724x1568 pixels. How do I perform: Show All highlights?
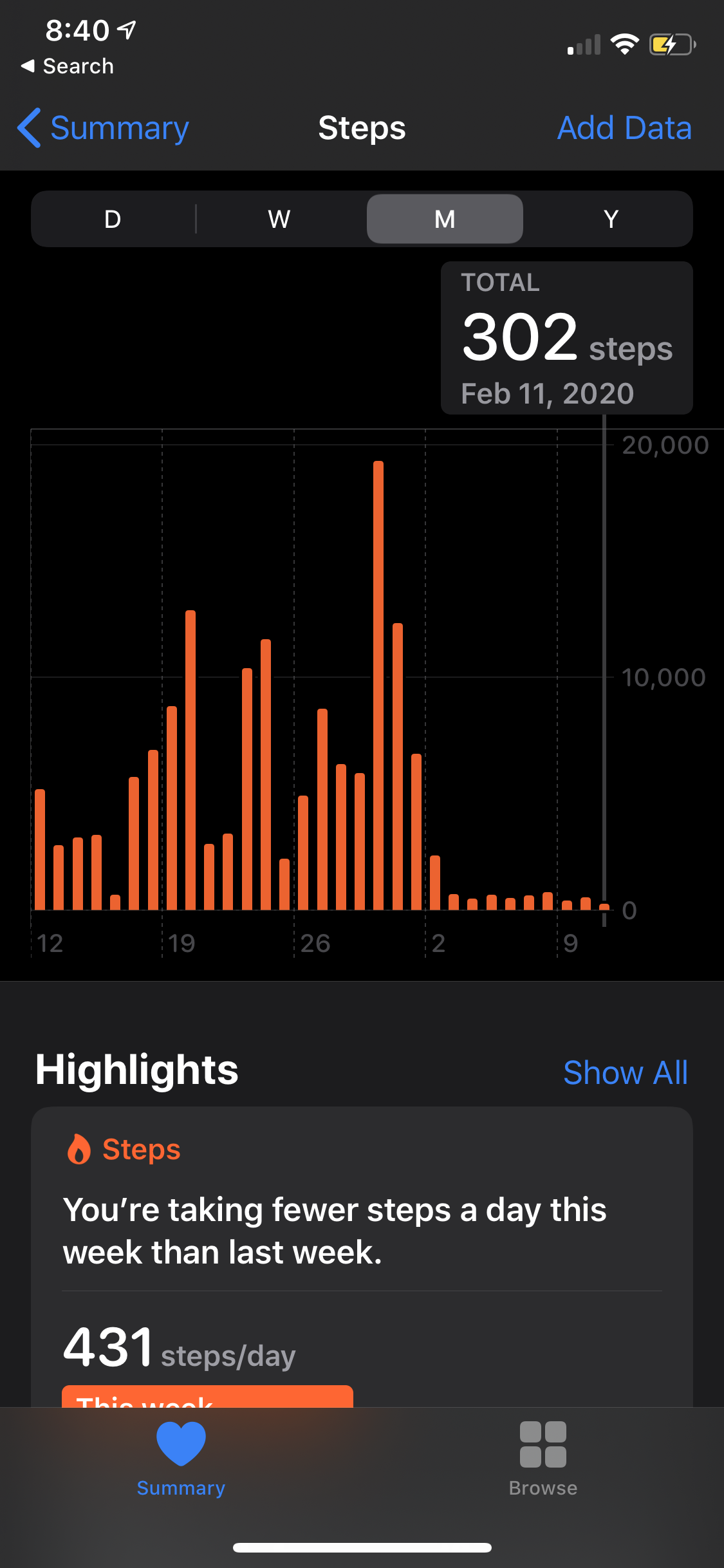click(625, 1073)
